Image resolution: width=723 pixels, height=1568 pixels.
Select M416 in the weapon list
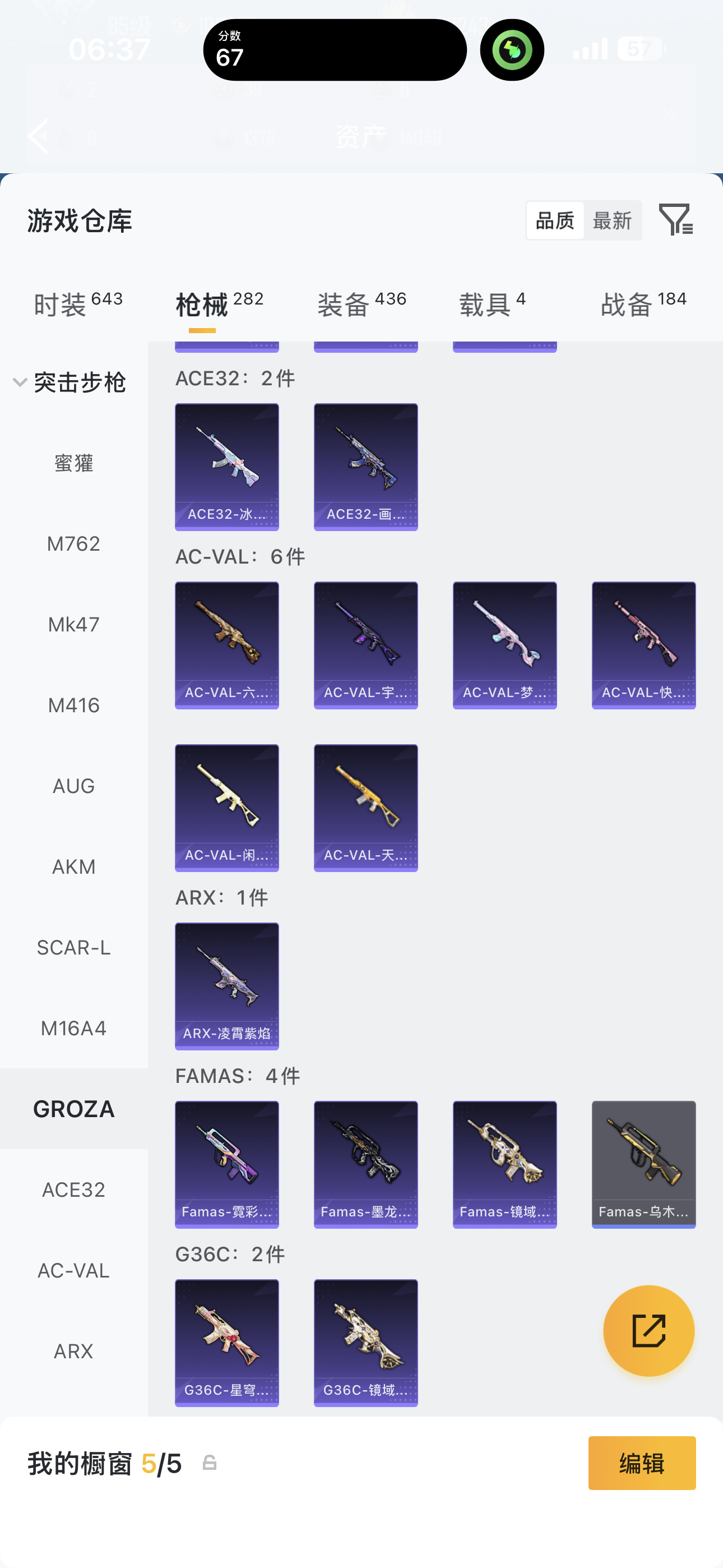point(73,705)
